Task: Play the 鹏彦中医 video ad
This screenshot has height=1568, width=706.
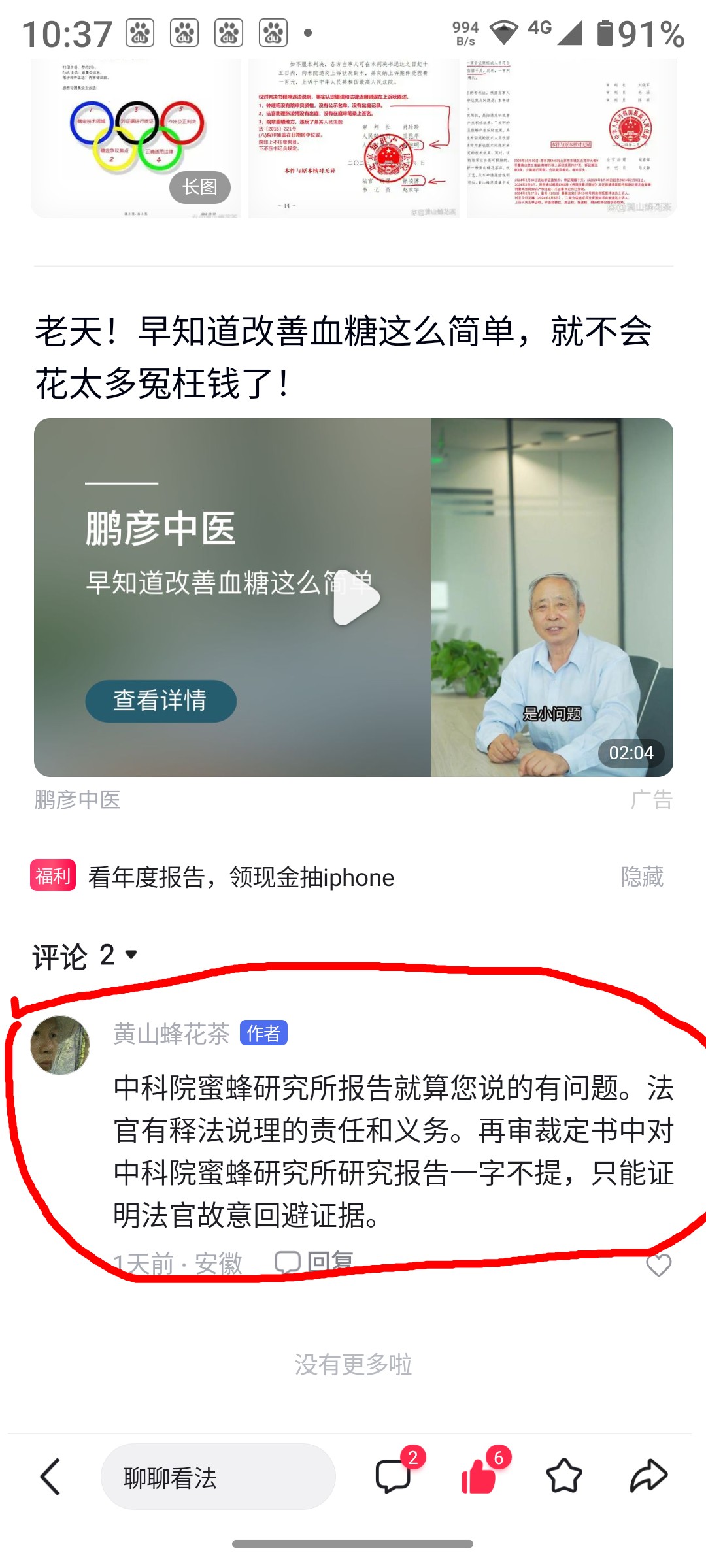Action: (356, 598)
